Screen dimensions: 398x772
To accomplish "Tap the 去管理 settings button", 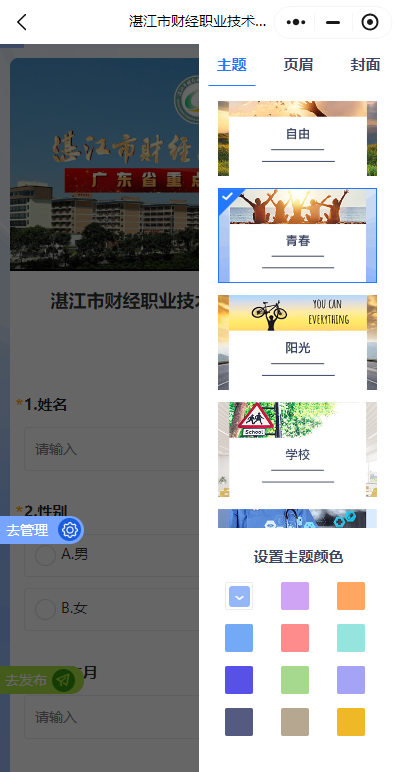I will point(41,530).
